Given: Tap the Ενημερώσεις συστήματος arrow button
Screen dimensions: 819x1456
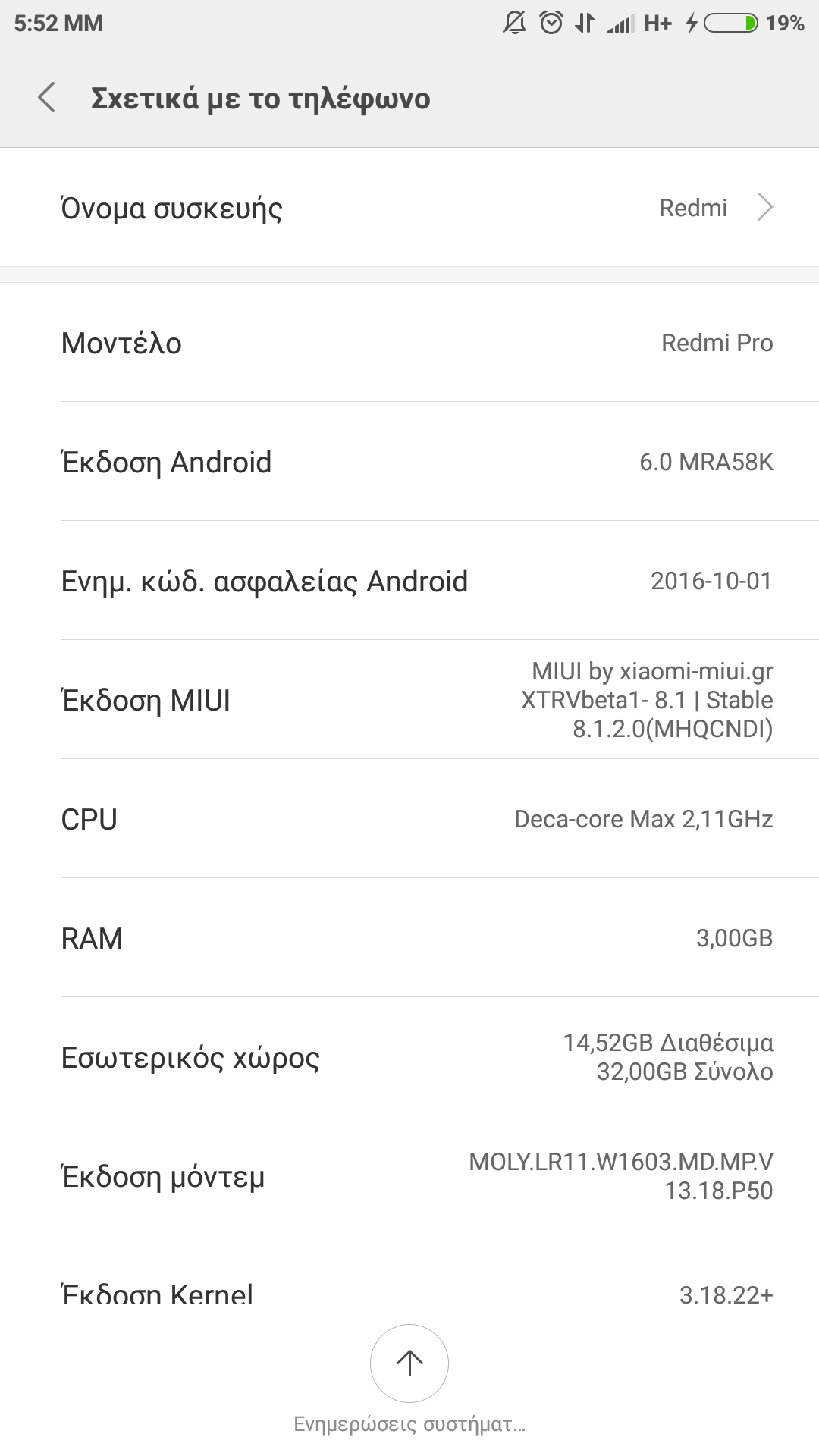Looking at the screenshot, I should point(409,1363).
